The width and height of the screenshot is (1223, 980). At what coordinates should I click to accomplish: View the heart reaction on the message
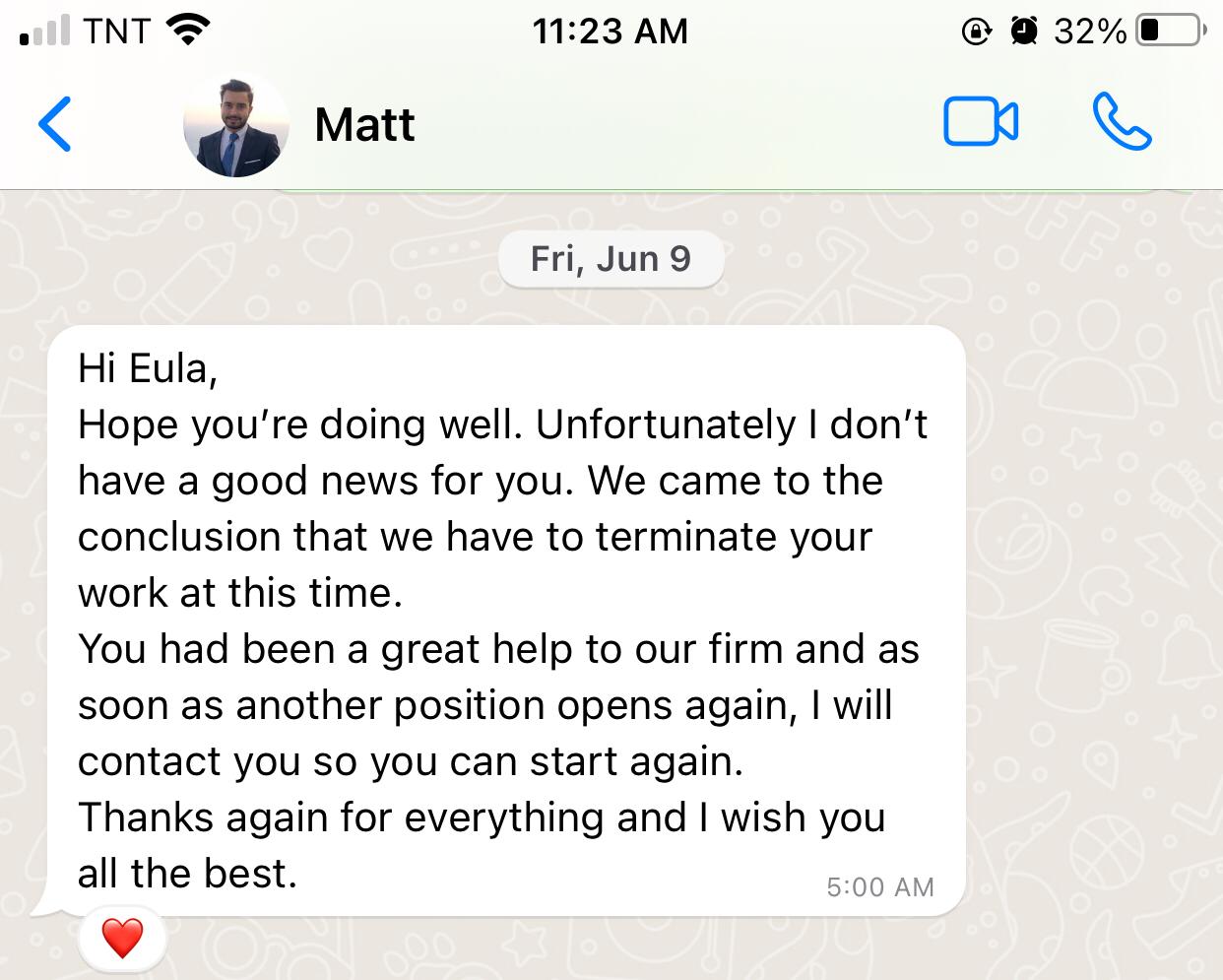pos(122,937)
